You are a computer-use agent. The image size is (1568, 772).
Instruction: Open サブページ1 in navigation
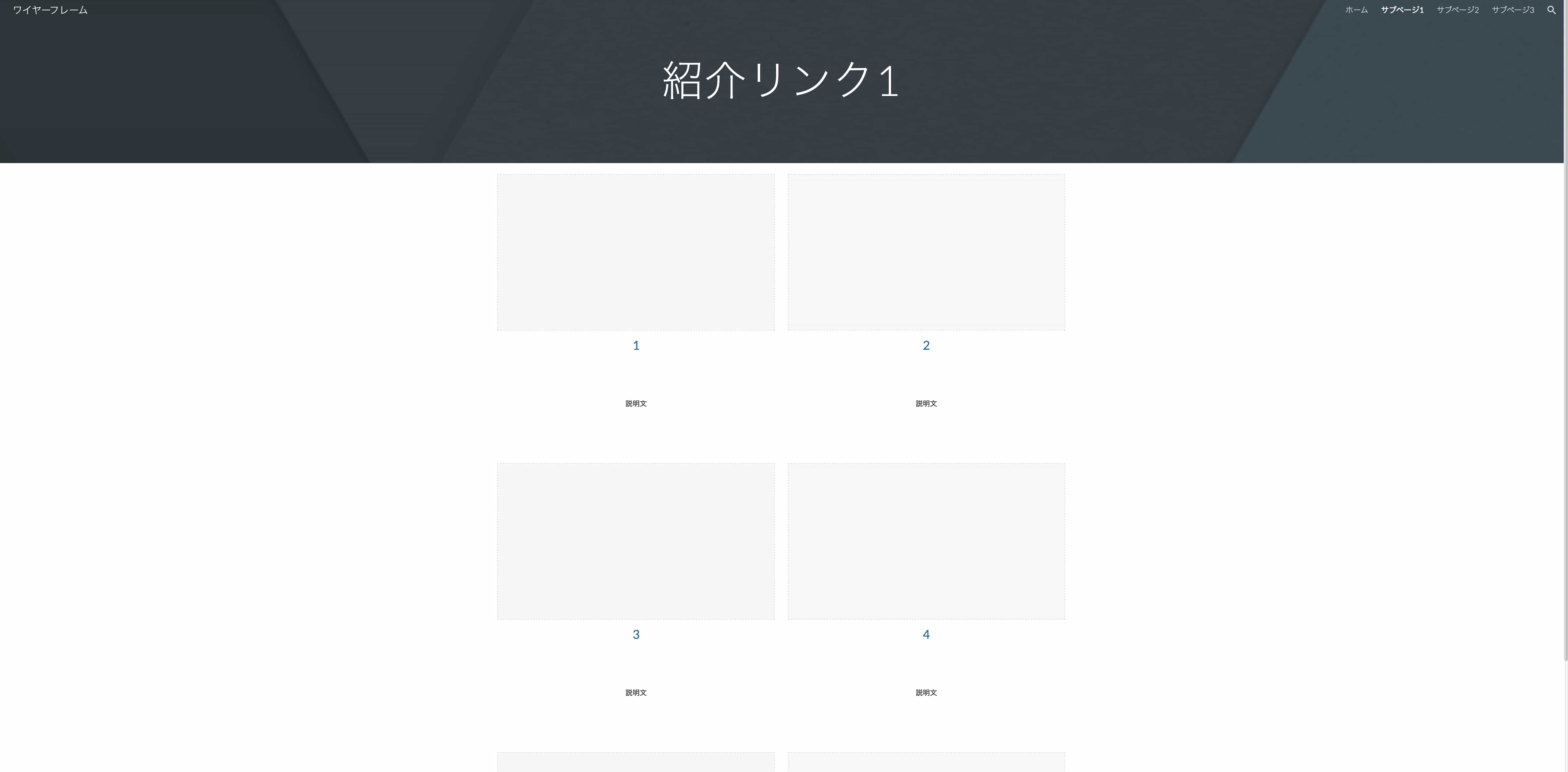(x=1402, y=10)
